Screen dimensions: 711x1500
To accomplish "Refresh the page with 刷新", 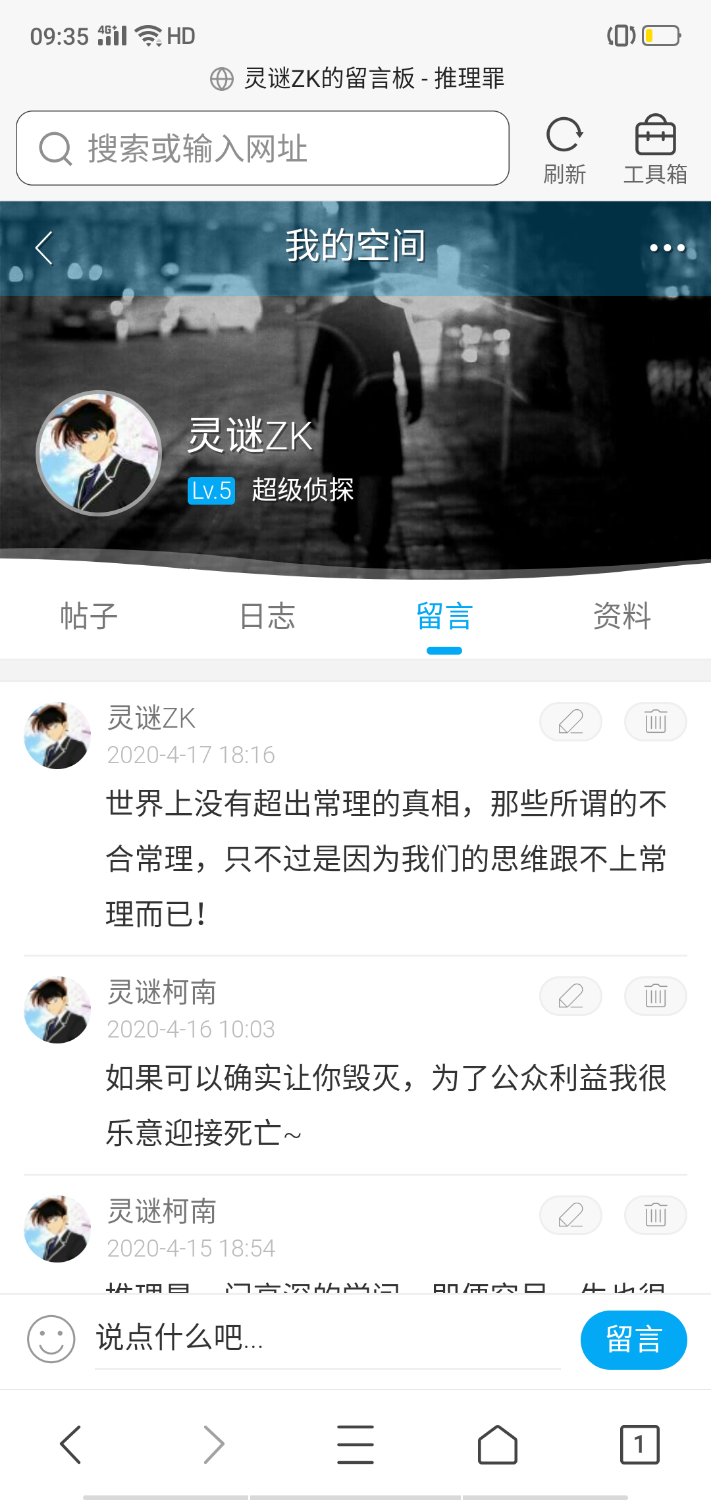I will [564, 150].
